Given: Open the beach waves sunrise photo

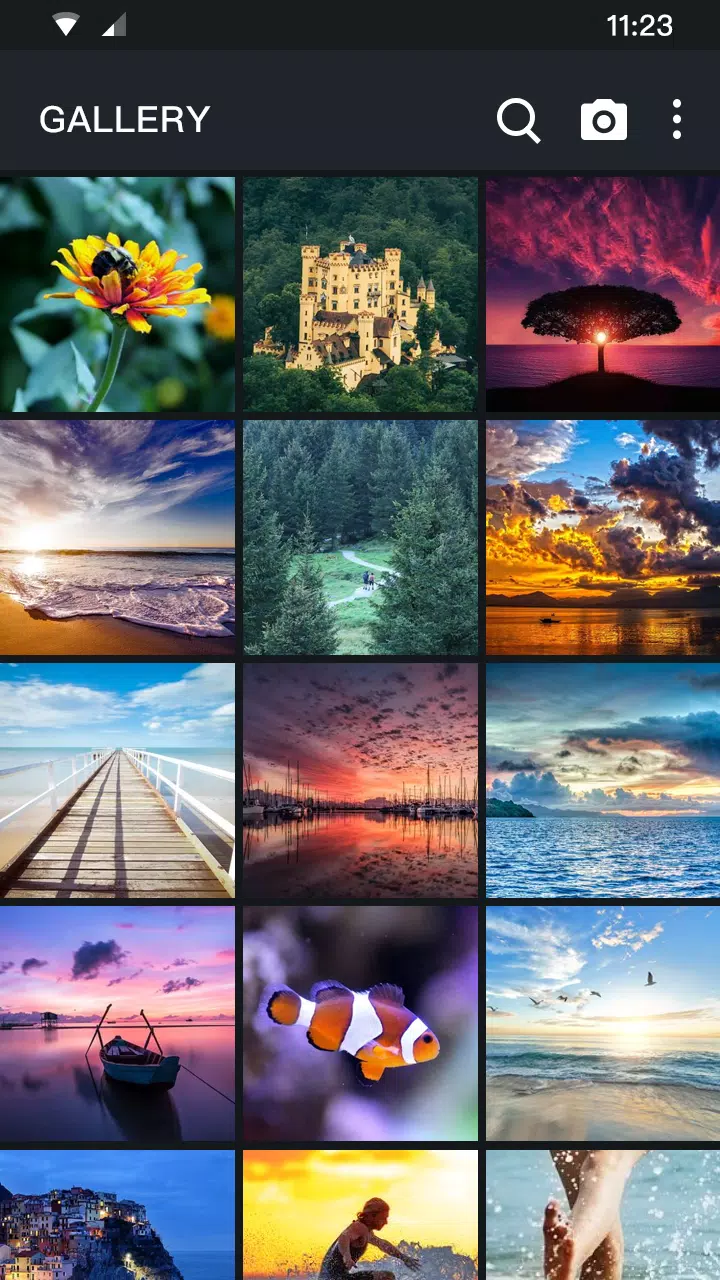Looking at the screenshot, I should [x=117, y=538].
